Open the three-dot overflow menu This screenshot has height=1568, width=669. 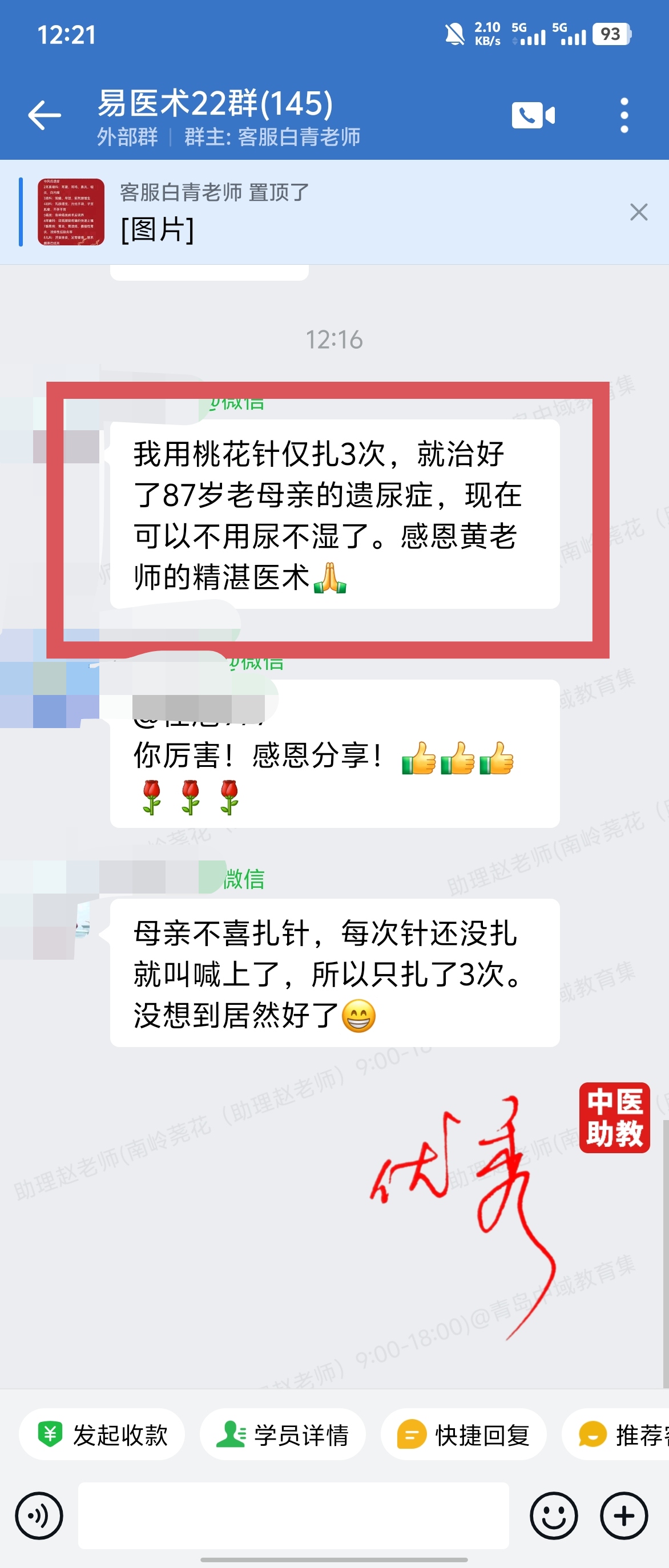[x=624, y=115]
